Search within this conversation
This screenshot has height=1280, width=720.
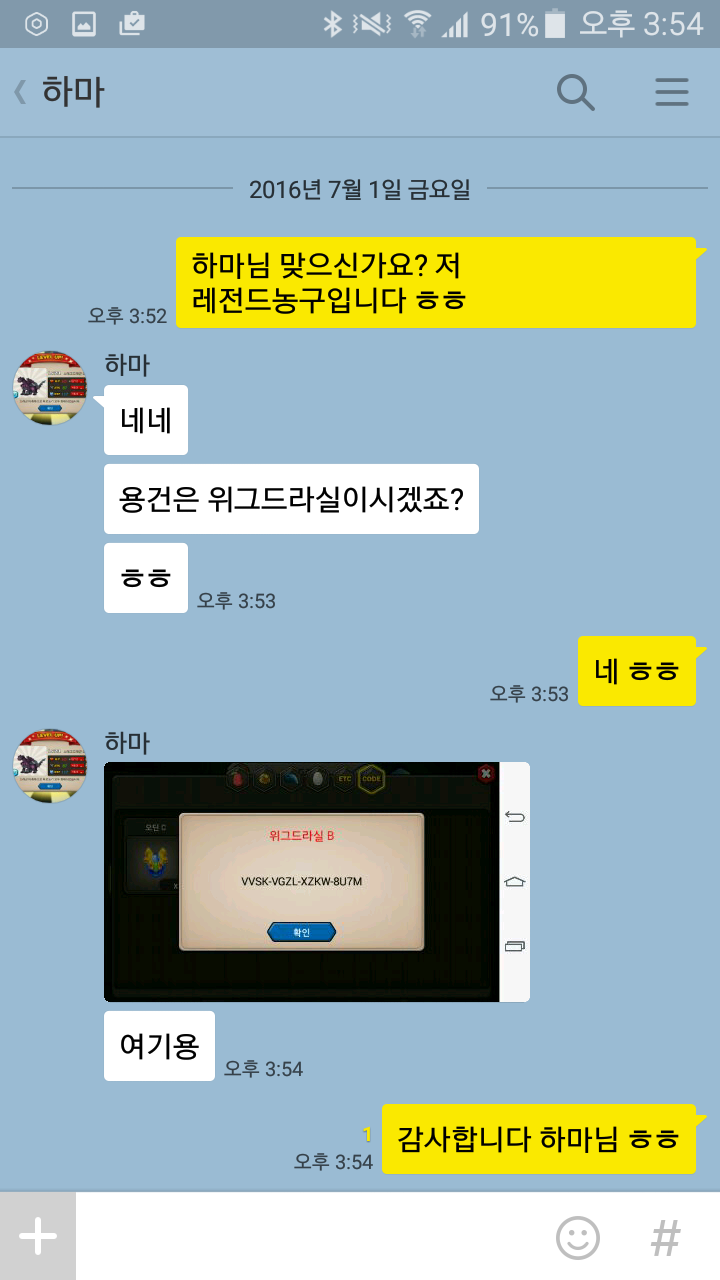click(x=576, y=93)
